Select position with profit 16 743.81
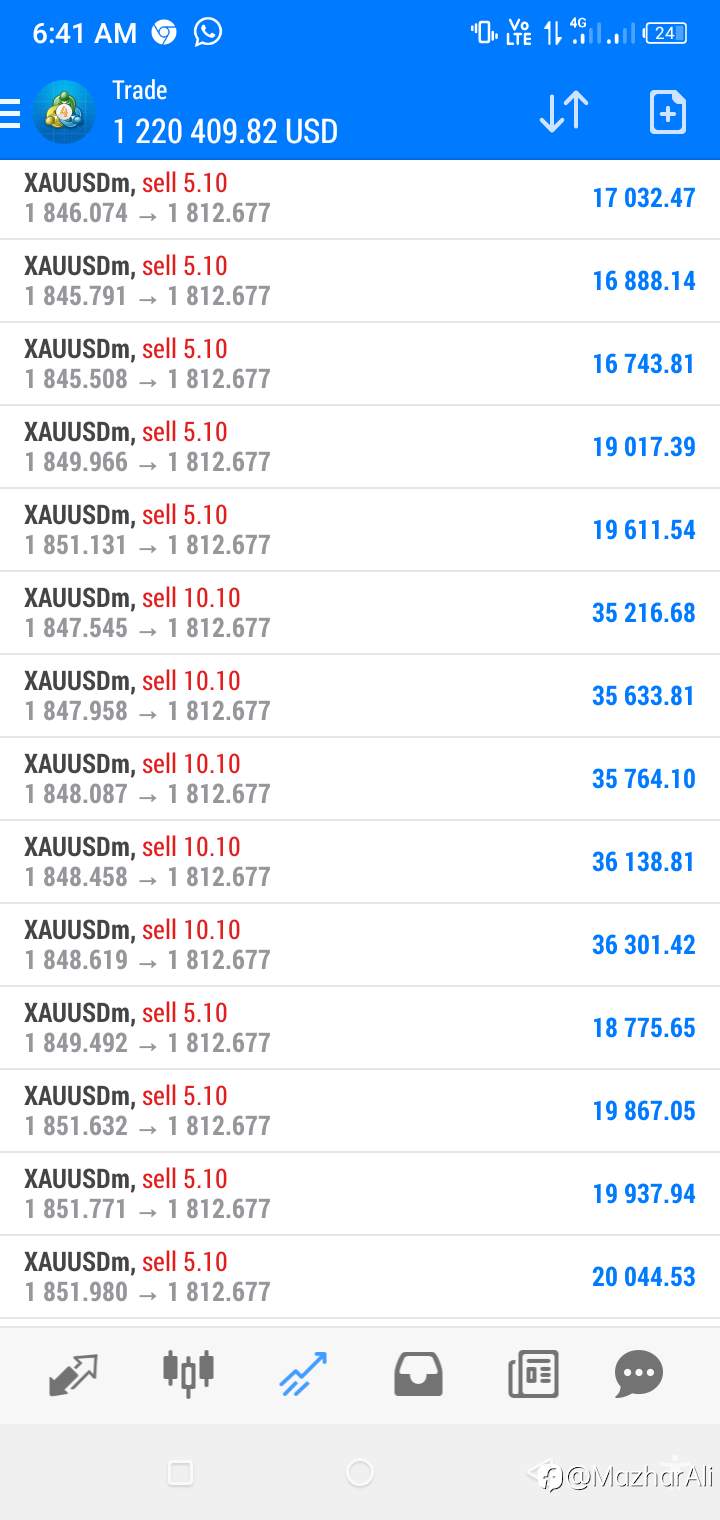 tap(360, 364)
